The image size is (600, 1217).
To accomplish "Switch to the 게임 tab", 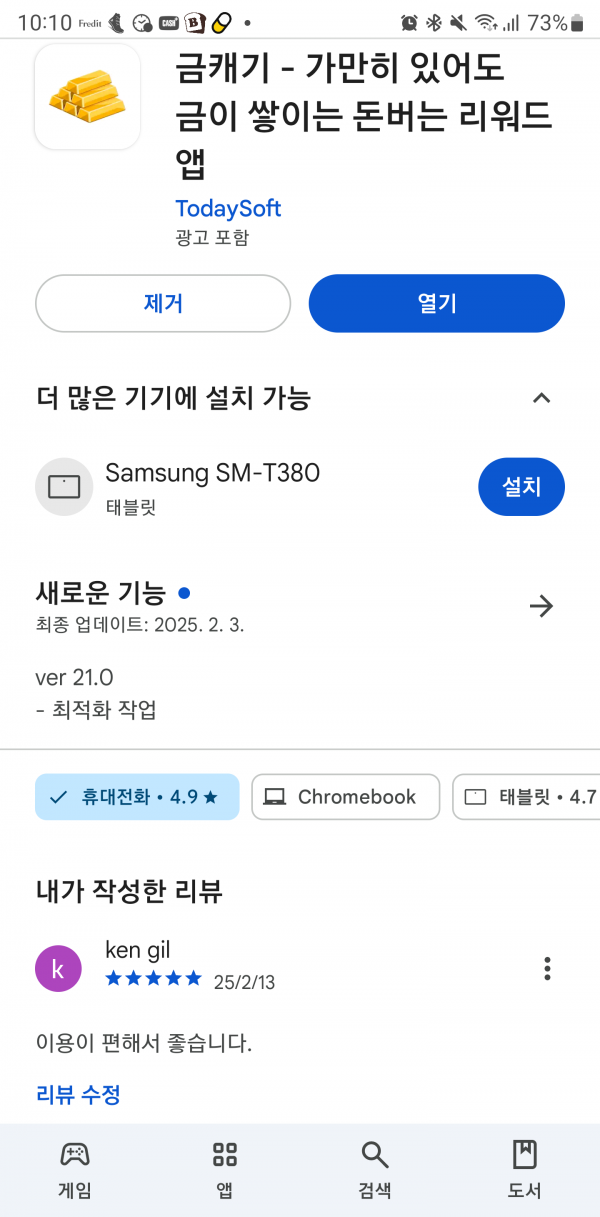I will 75,1170.
